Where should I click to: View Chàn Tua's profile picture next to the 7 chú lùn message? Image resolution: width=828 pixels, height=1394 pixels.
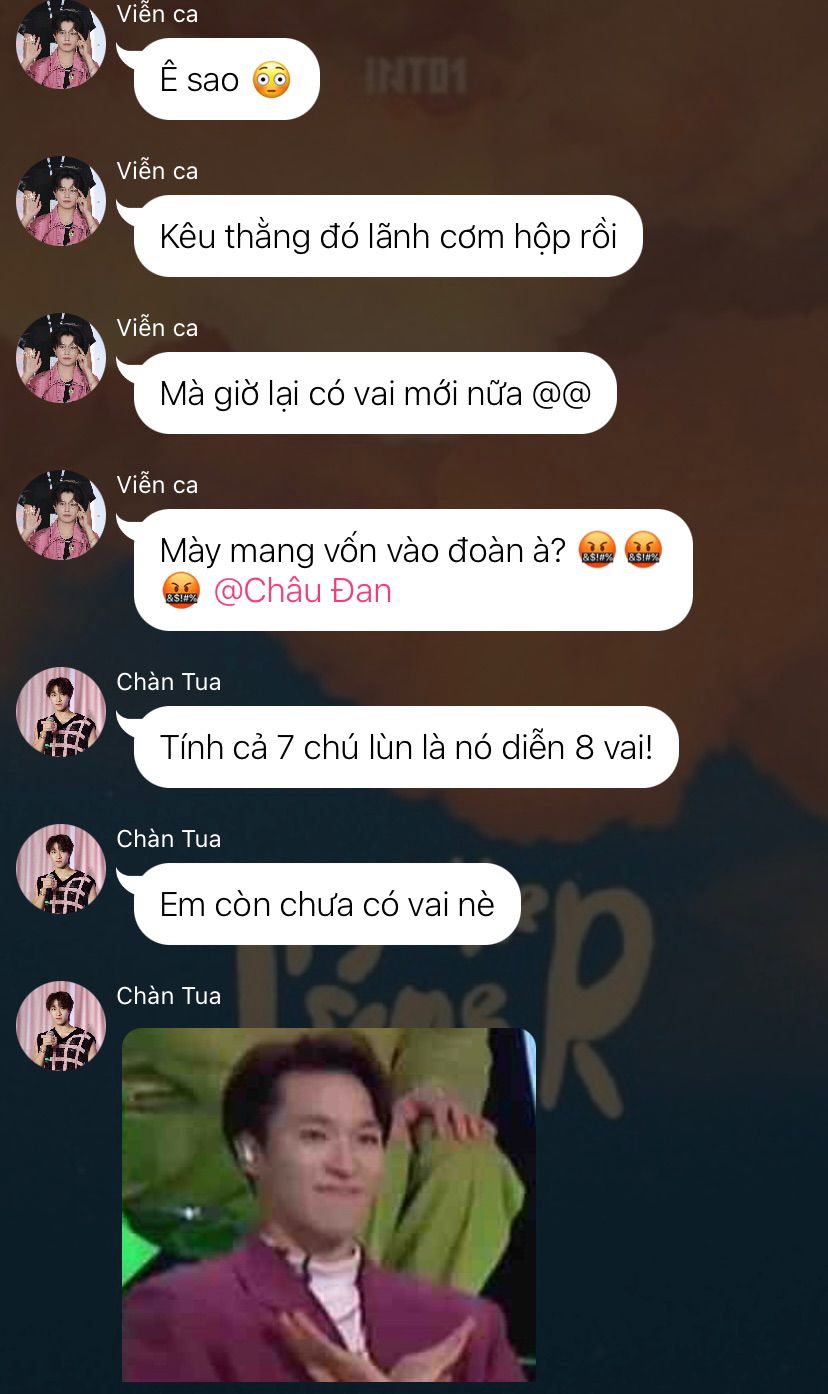pyautogui.click(x=61, y=712)
